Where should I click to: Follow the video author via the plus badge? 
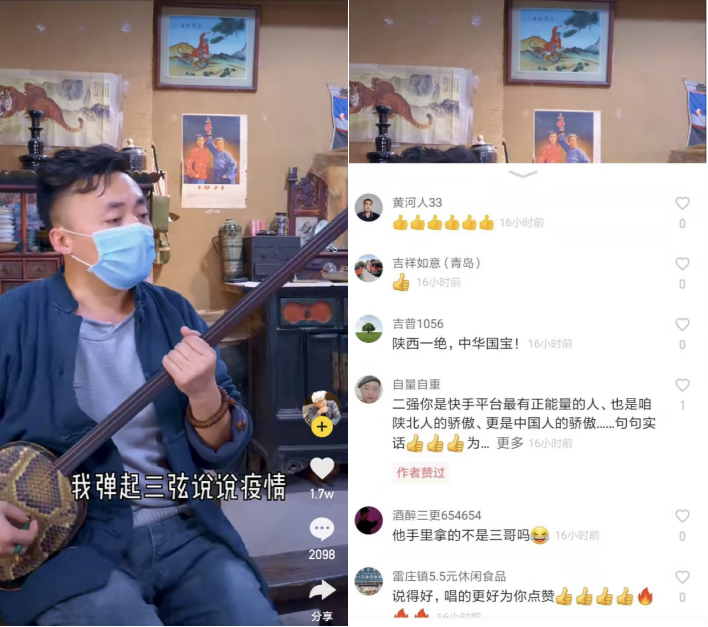pyautogui.click(x=322, y=427)
